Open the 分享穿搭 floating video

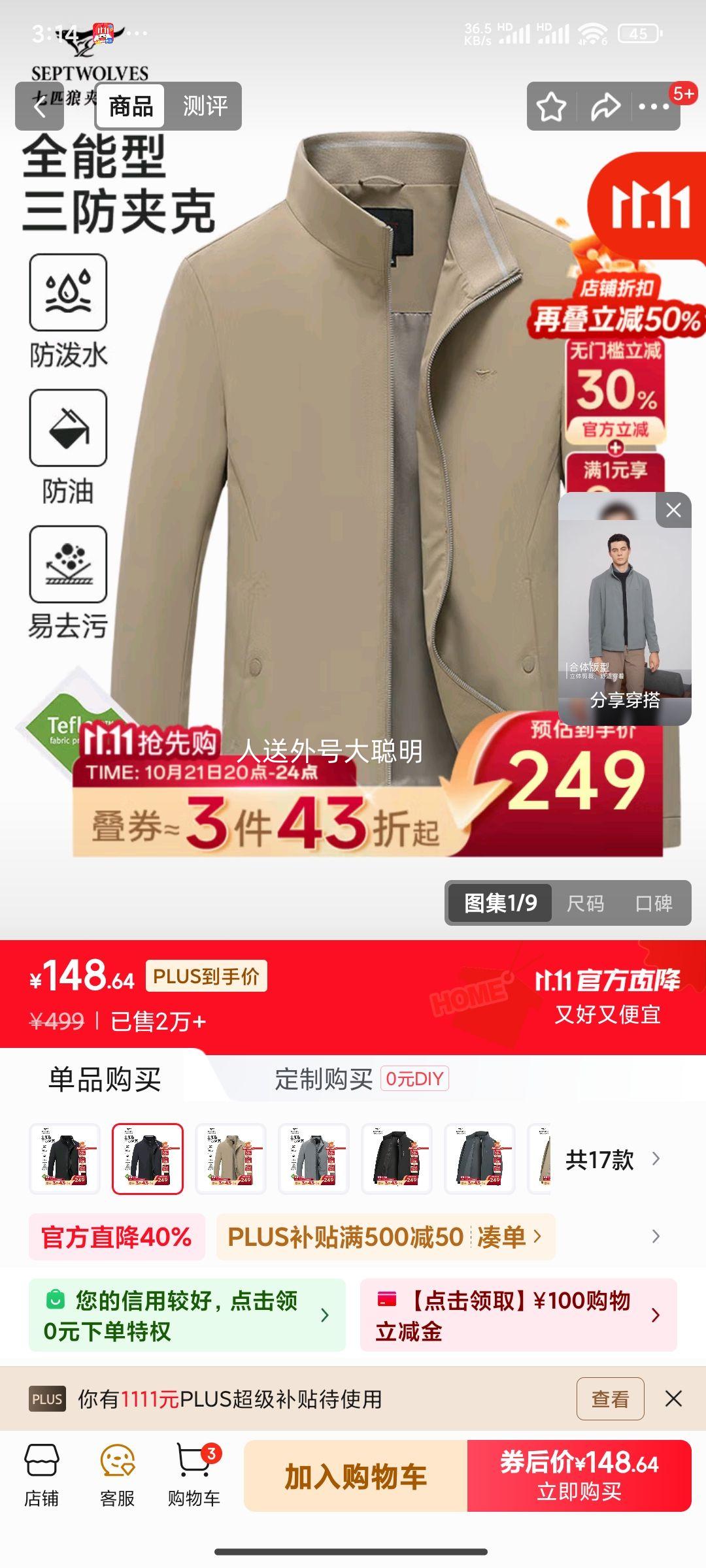pyautogui.click(x=624, y=621)
